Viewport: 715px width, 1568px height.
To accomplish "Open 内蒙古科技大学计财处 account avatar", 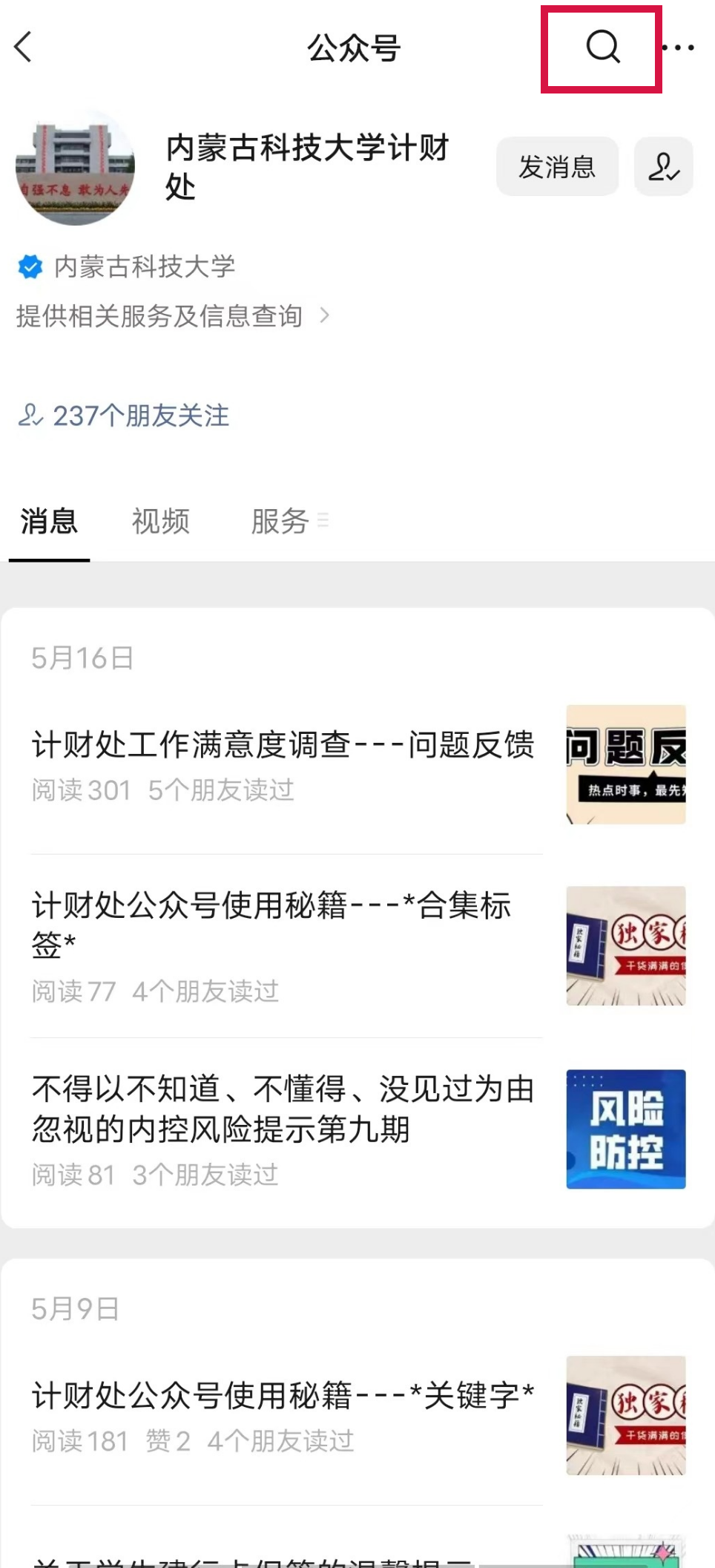I will coord(75,167).
